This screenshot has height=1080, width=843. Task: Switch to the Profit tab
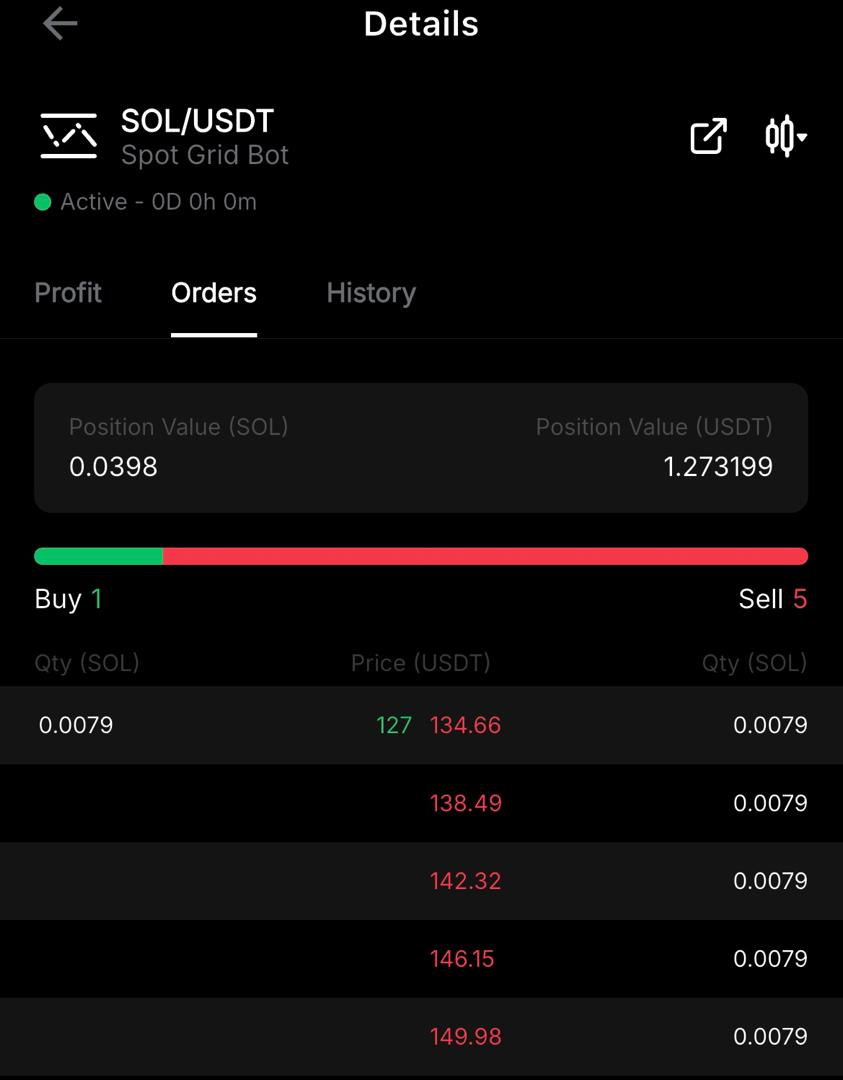[x=68, y=293]
